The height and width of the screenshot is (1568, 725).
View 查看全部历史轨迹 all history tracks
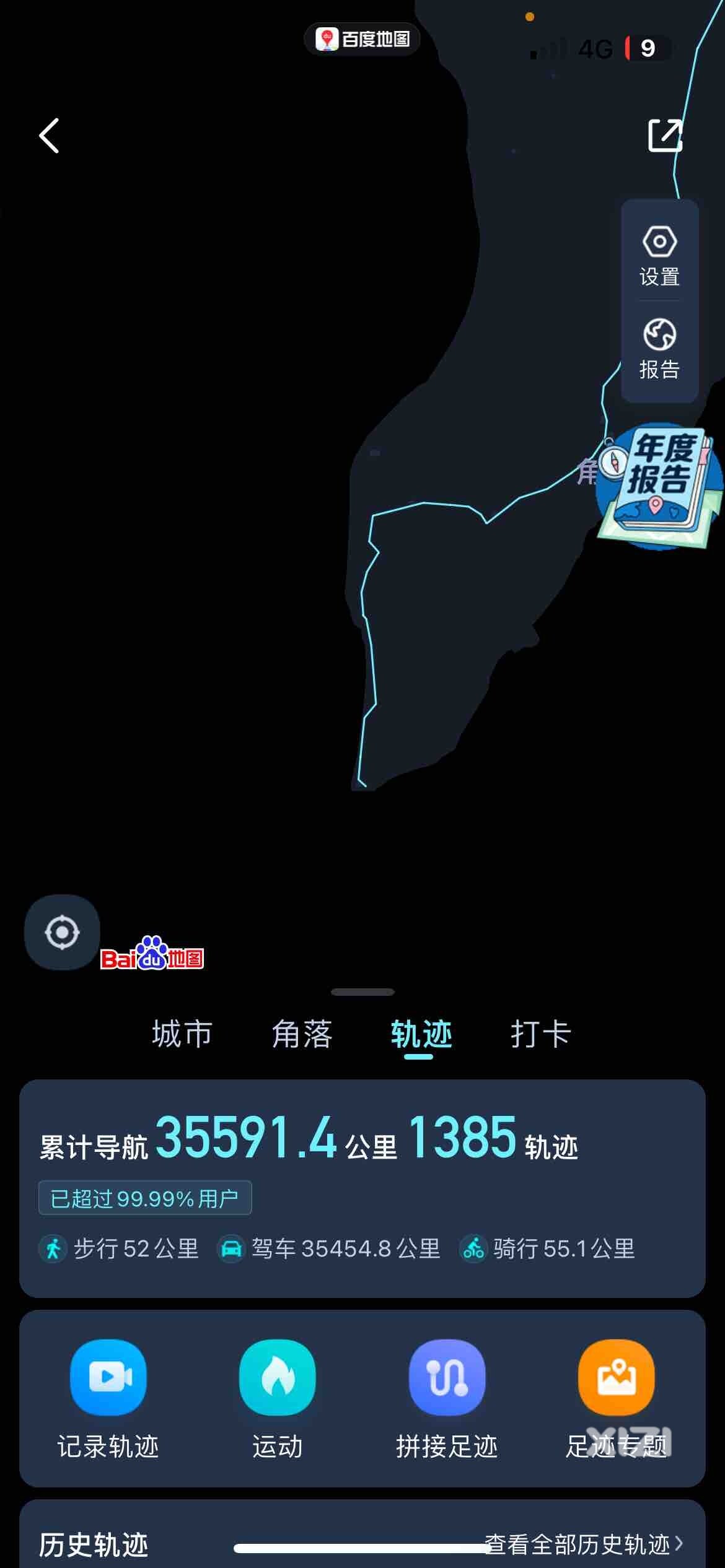[x=582, y=1544]
